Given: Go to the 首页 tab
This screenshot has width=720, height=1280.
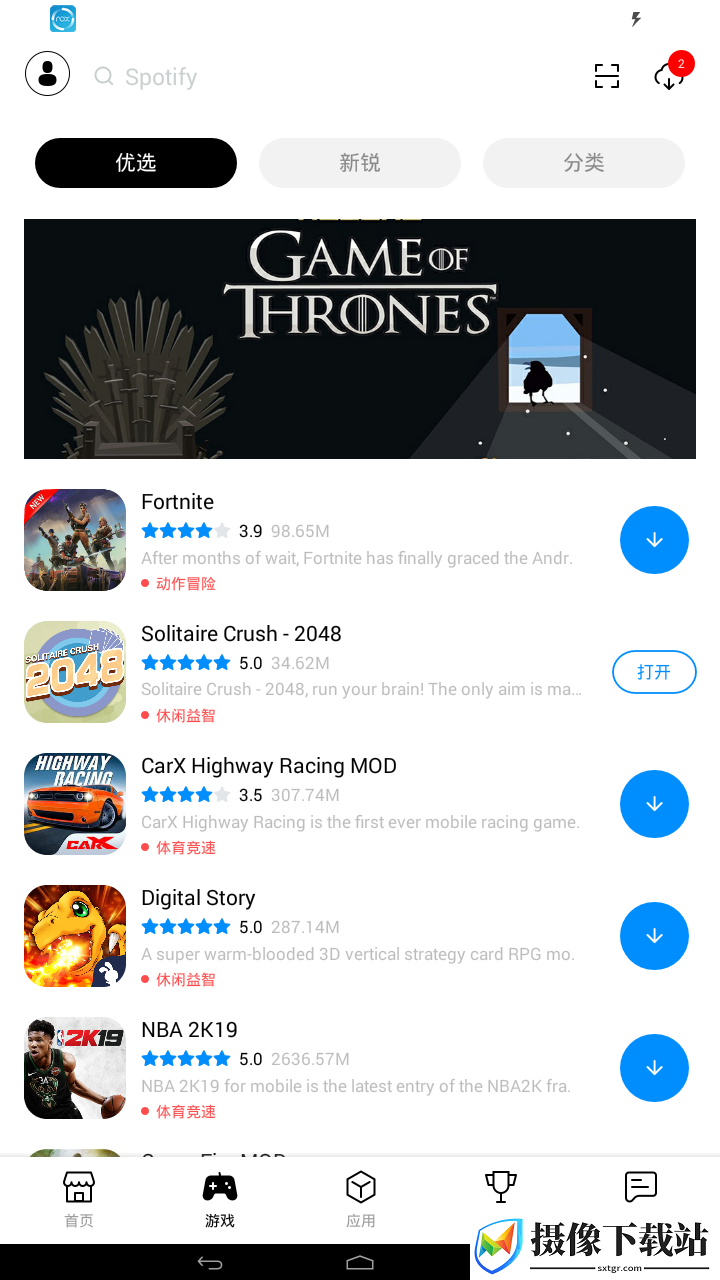Looking at the screenshot, I should pos(79,1200).
